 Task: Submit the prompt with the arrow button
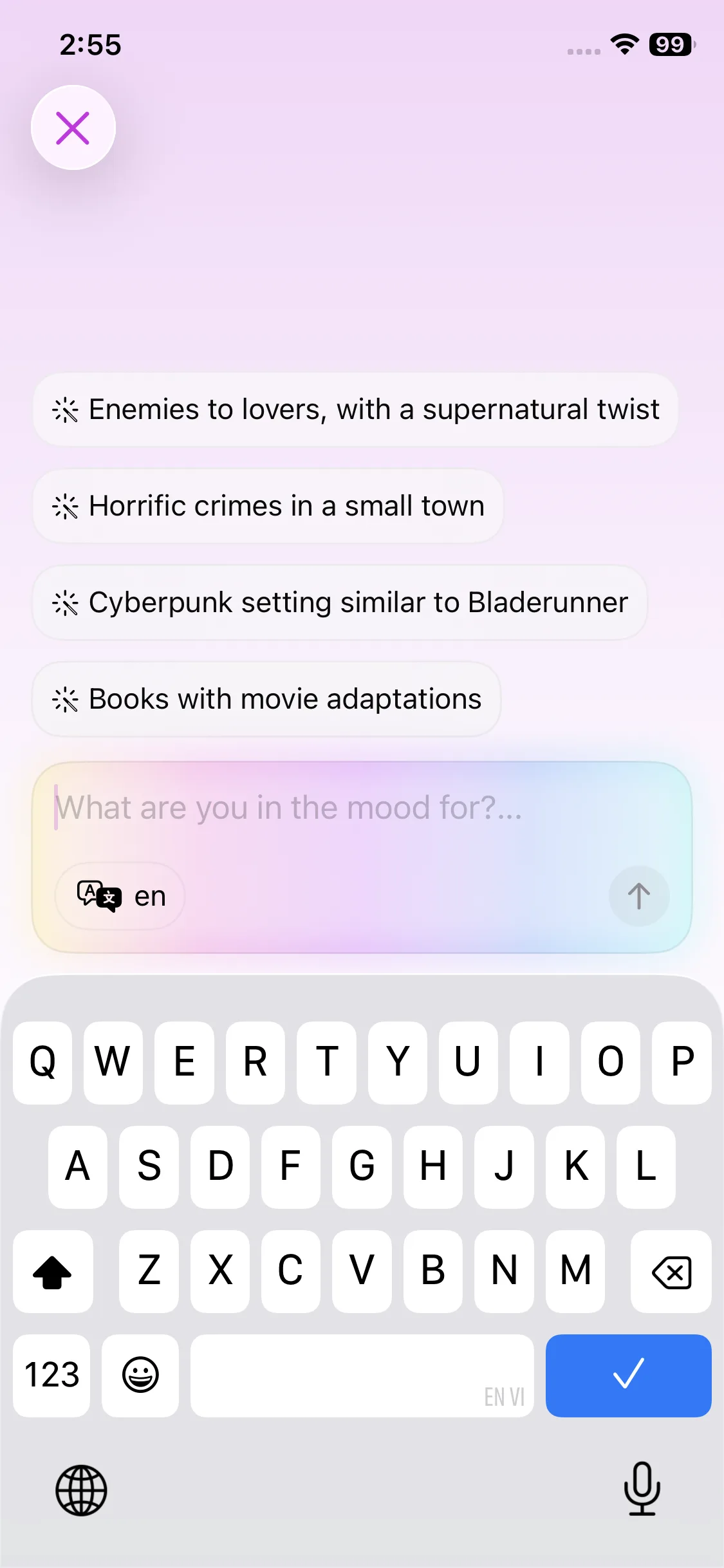pos(638,896)
